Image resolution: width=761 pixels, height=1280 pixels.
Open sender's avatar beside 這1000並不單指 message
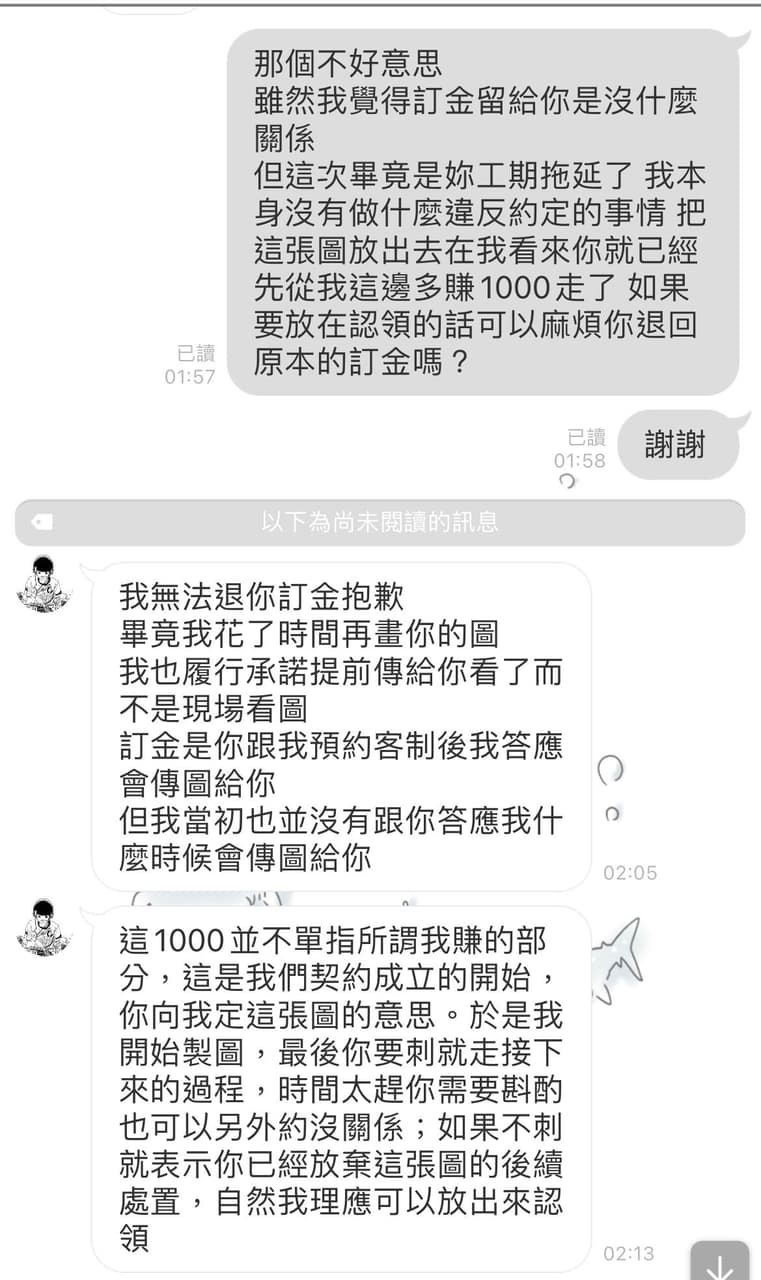(x=43, y=927)
